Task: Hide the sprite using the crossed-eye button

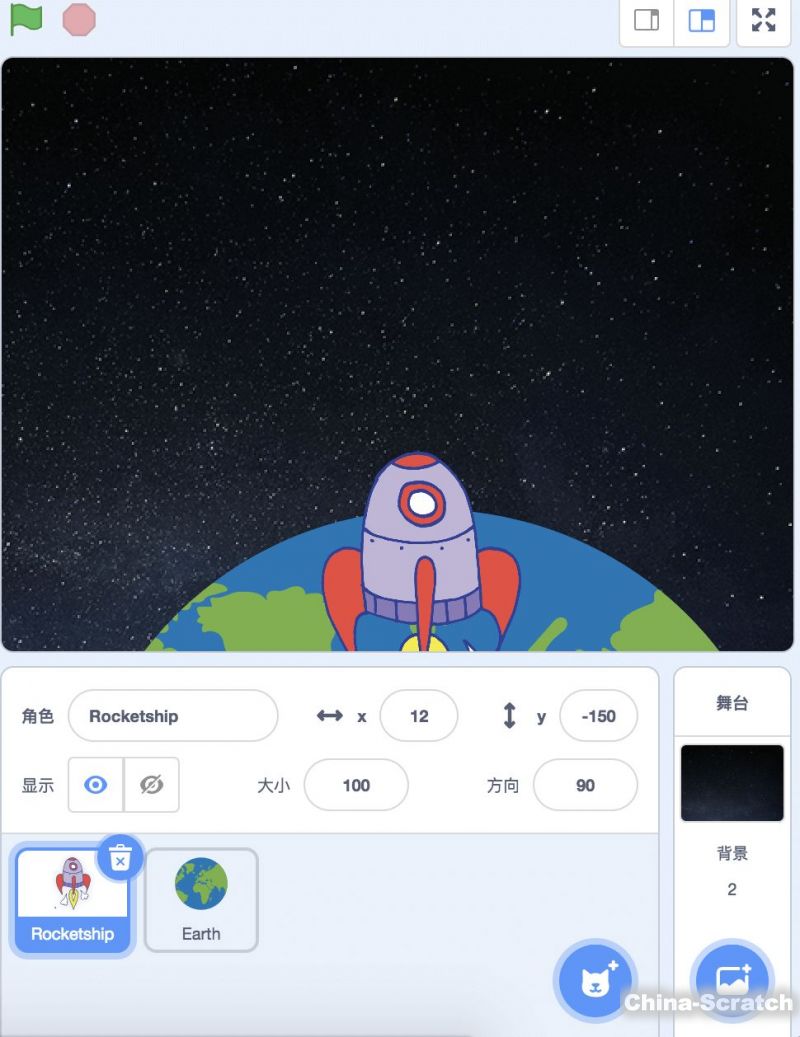Action: pyautogui.click(x=151, y=785)
